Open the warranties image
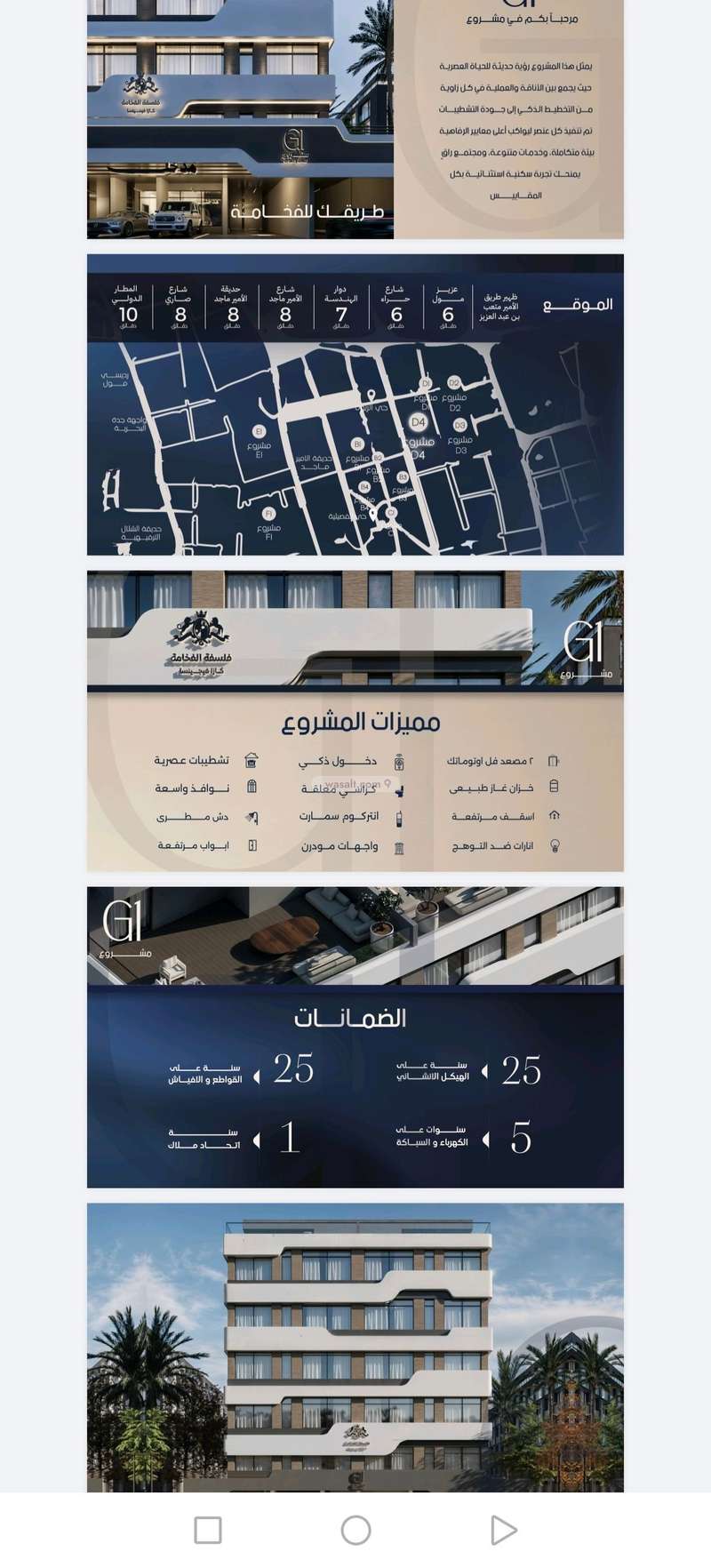711x1568 pixels. pyautogui.click(x=355, y=1037)
